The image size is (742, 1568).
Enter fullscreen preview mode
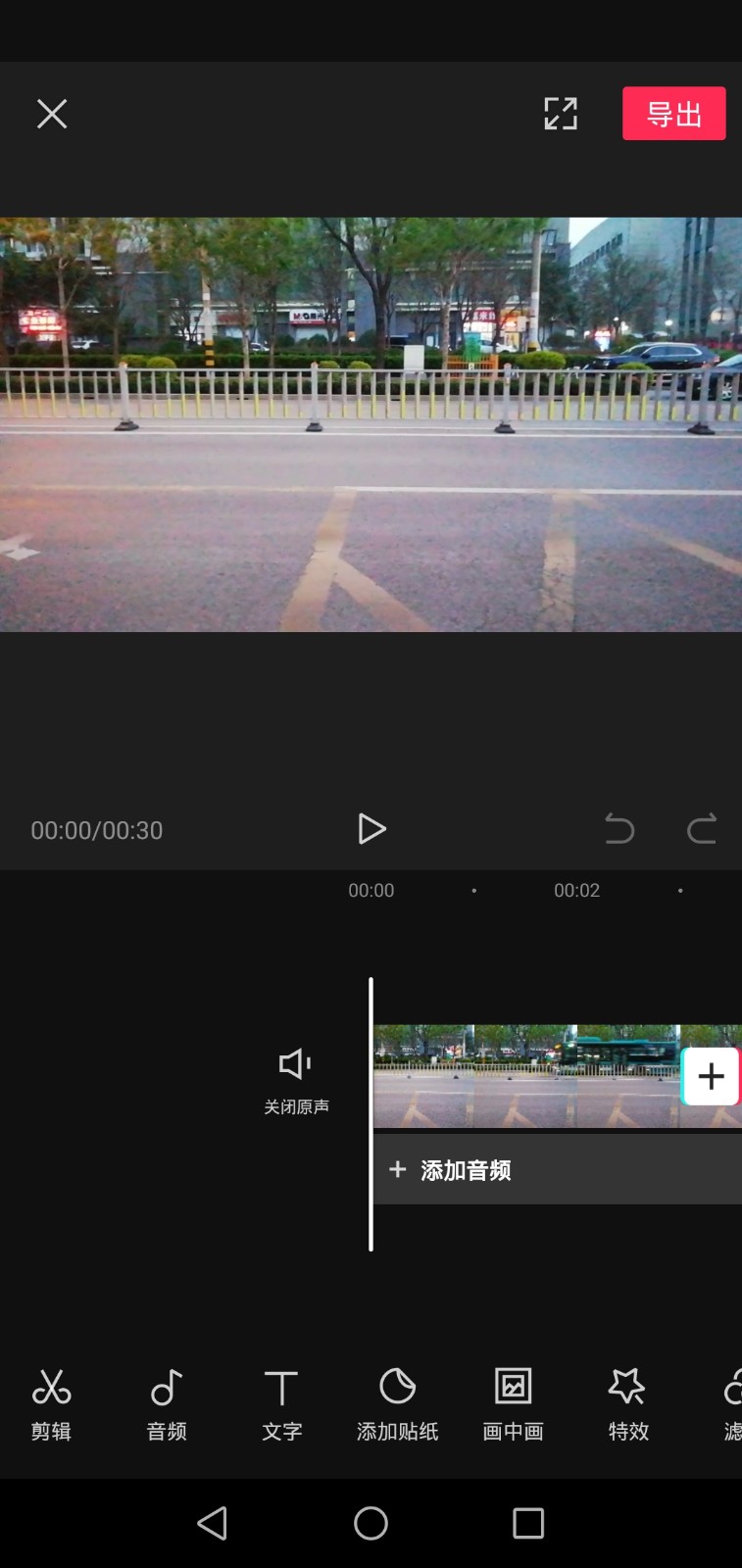(x=561, y=114)
